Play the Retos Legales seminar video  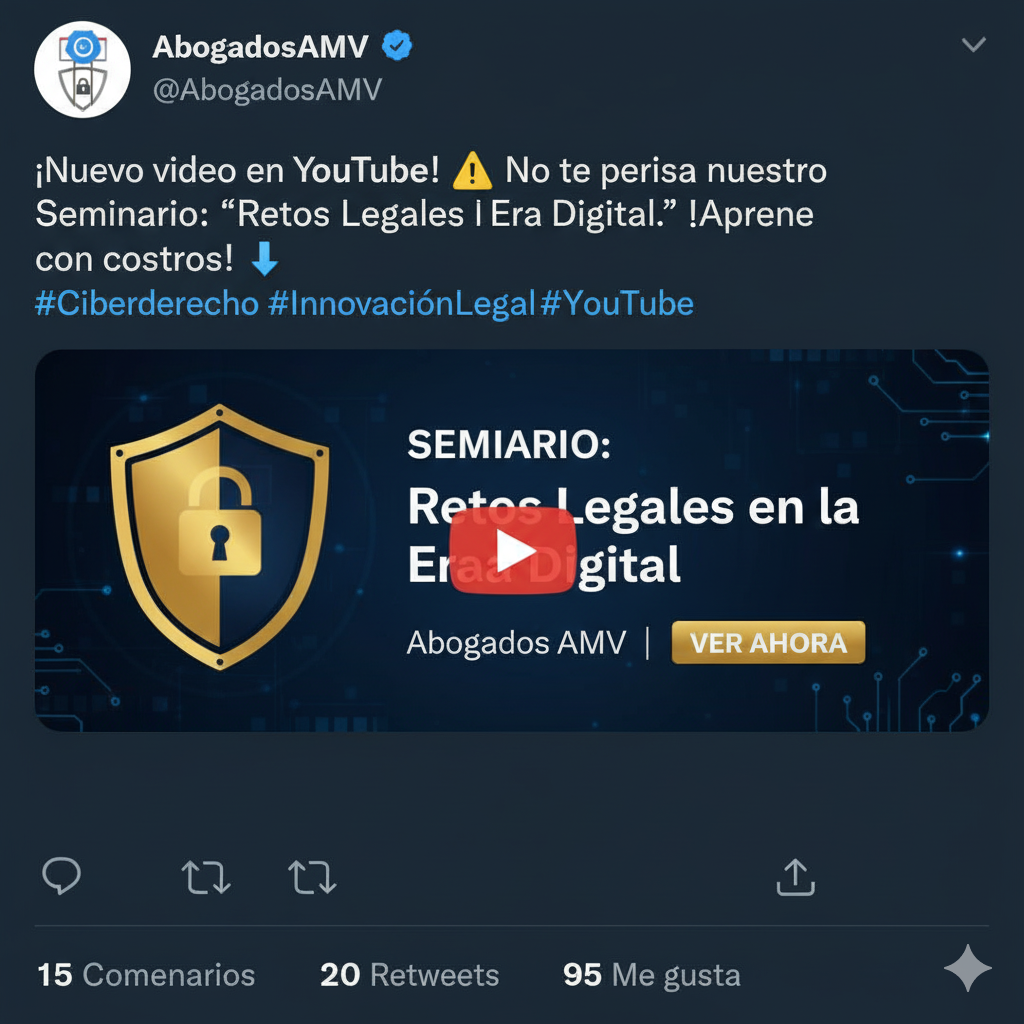point(512,551)
